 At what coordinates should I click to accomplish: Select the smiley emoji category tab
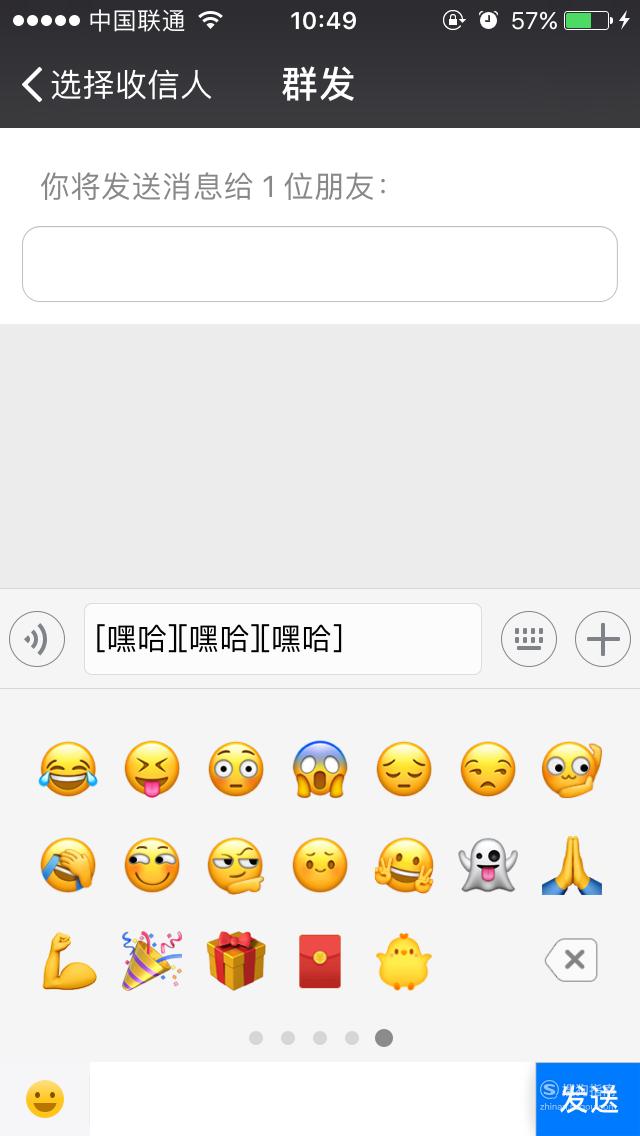tap(45, 1099)
